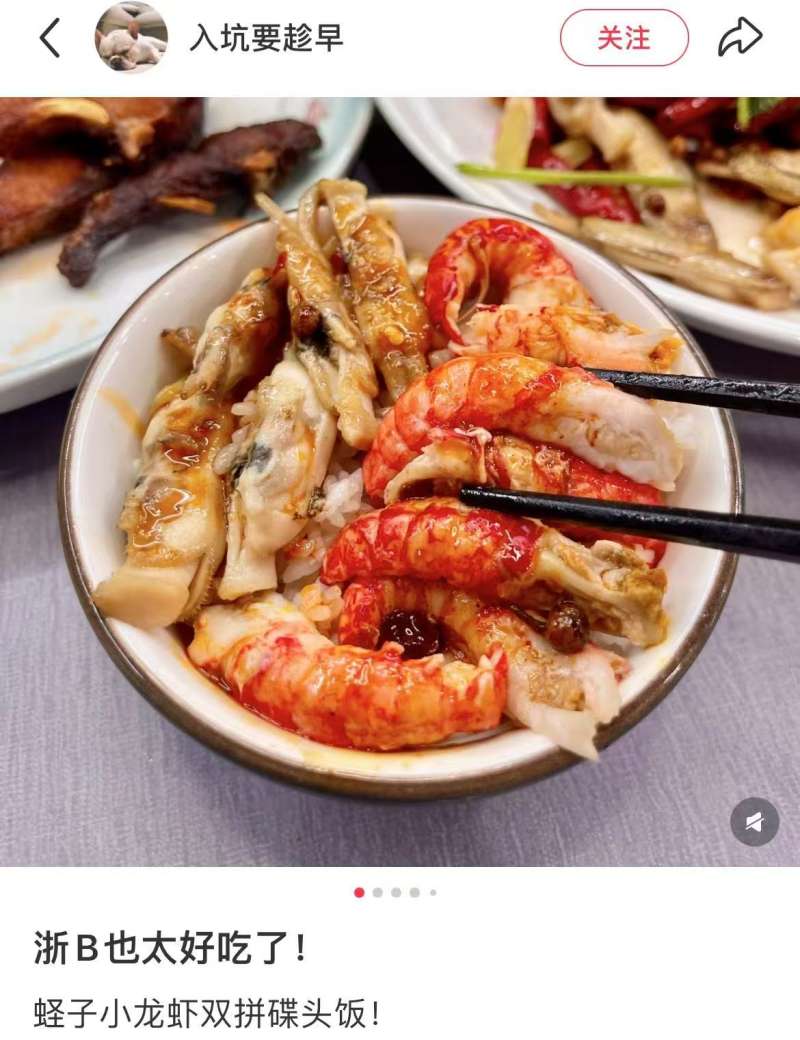The height and width of the screenshot is (1040, 800).
Task: Open 入坑要趁早's profile avatar
Action: (x=131, y=38)
